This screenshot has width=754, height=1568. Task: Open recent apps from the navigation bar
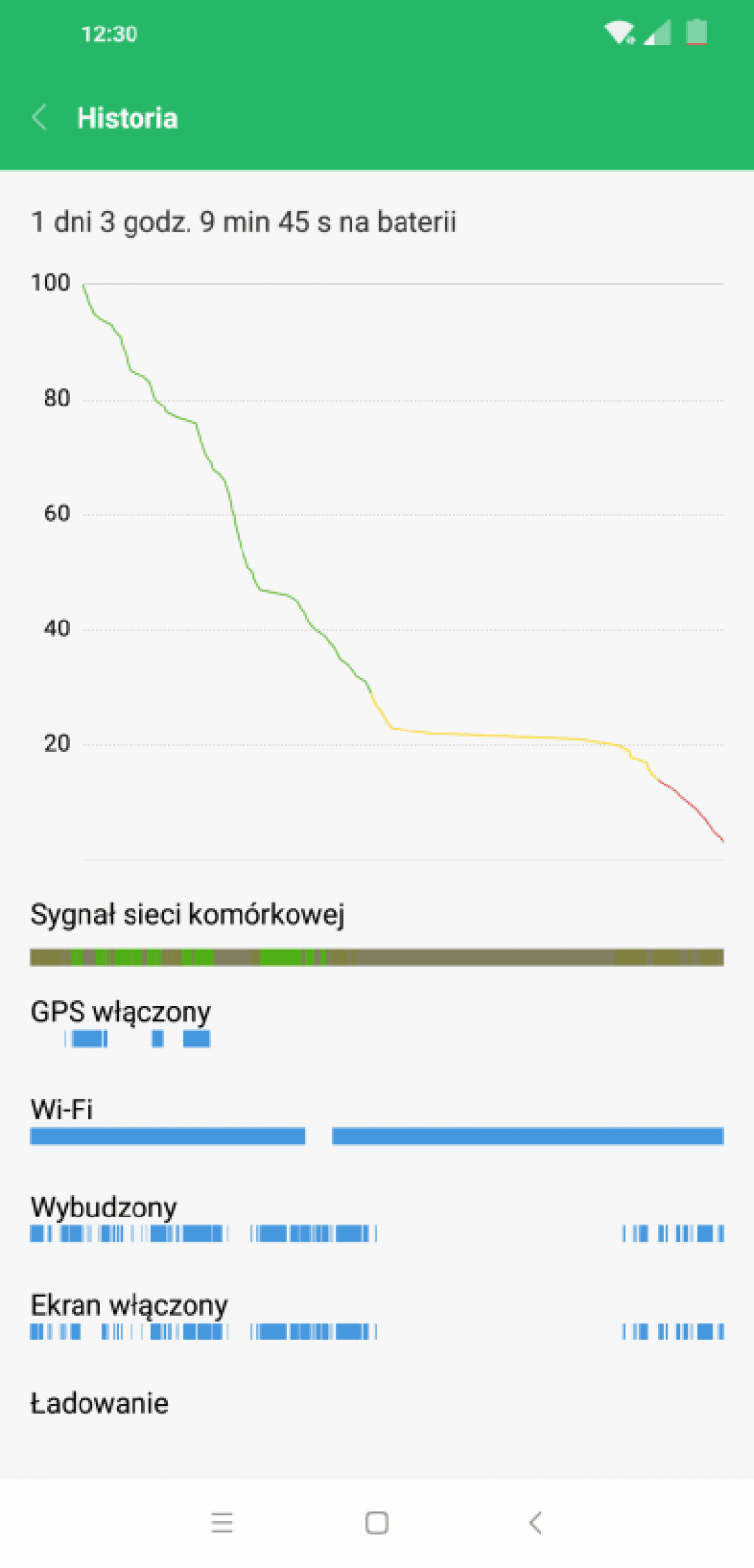point(222,1522)
